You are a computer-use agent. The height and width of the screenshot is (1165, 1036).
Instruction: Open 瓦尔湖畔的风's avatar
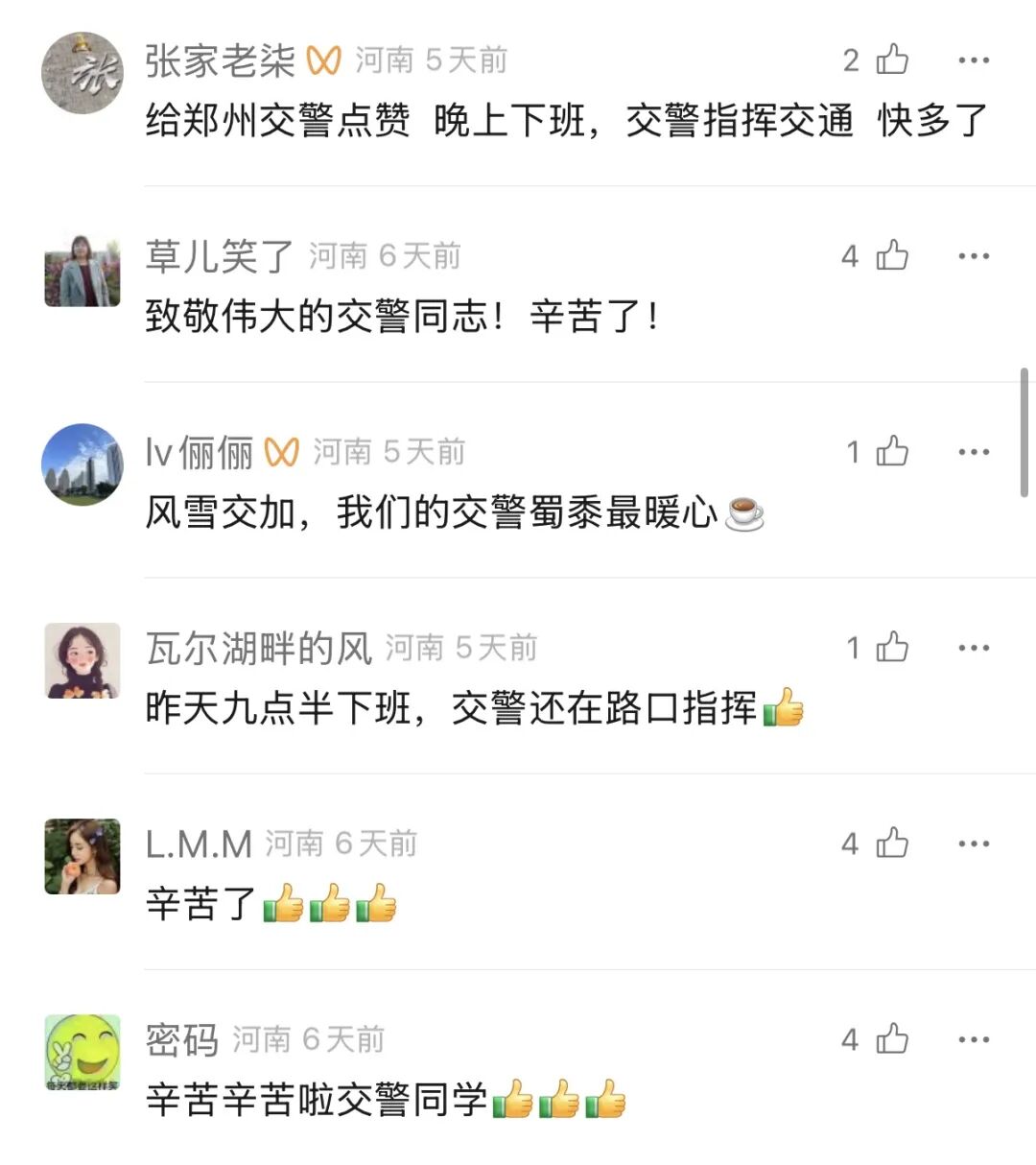pos(82,661)
